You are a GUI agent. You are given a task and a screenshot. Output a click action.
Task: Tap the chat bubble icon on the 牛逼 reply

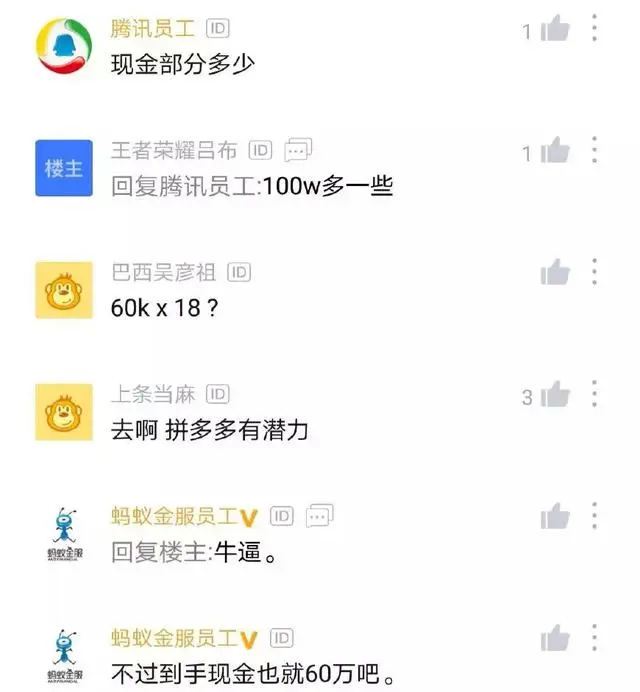click(319, 517)
